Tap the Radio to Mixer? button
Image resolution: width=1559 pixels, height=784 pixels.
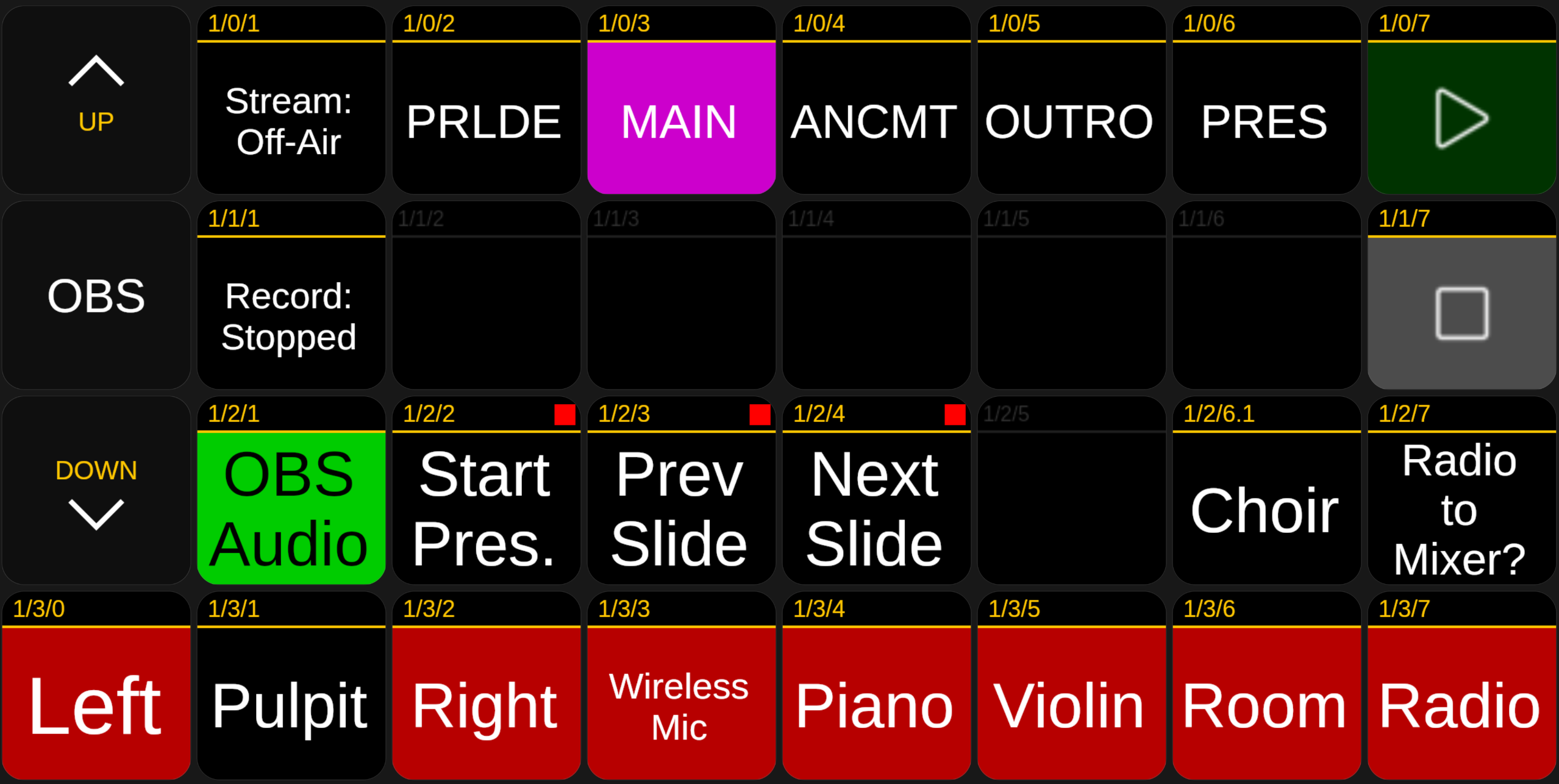(1461, 508)
